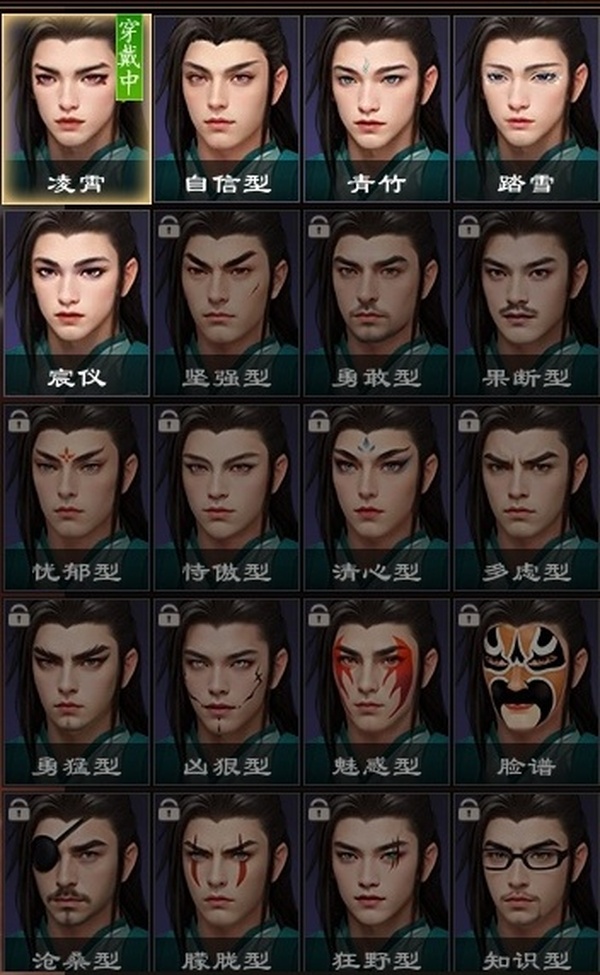Choose the 宸仪 face preset

pyautogui.click(x=76, y=302)
